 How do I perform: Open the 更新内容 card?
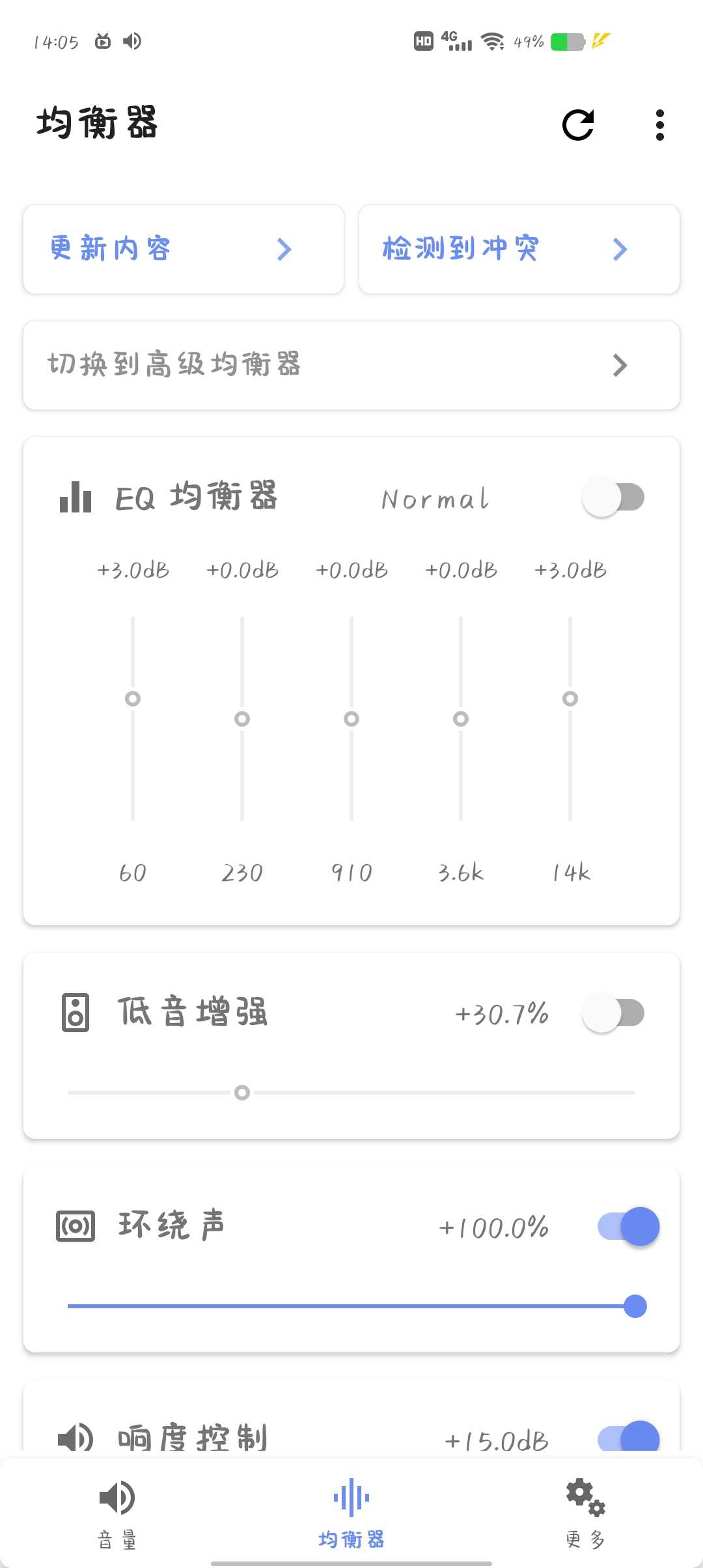(184, 249)
